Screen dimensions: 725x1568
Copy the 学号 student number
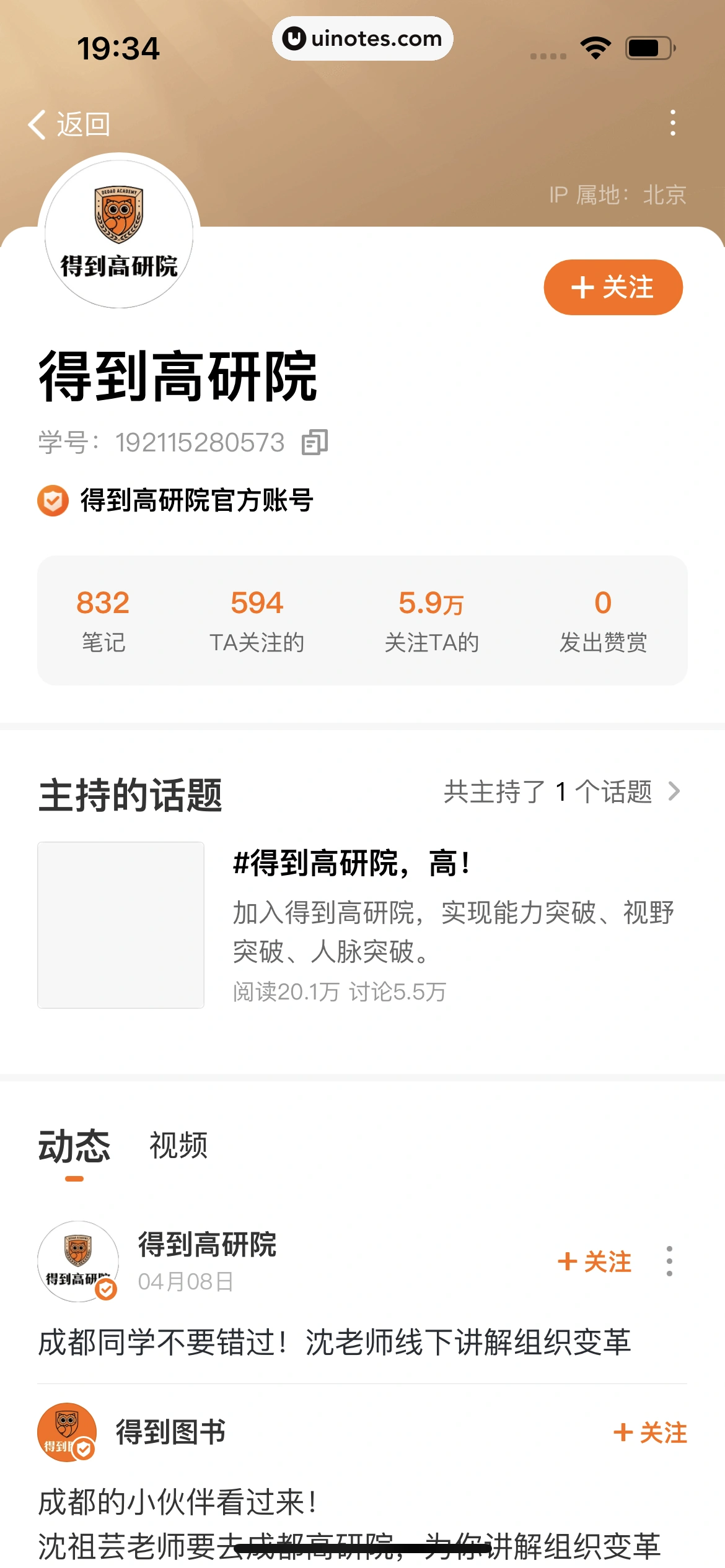[x=315, y=442]
